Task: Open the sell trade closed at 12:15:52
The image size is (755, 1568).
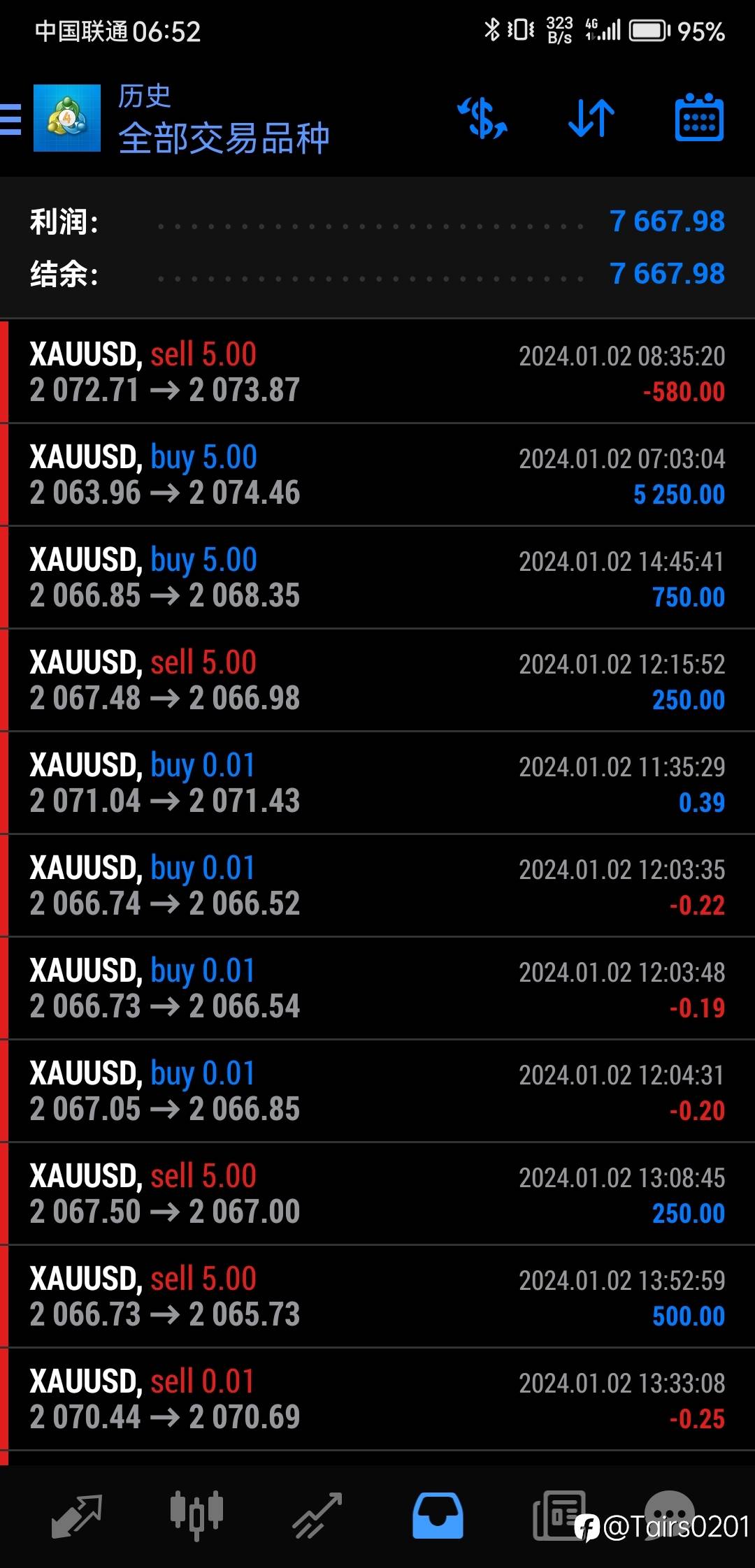Action: [377, 680]
